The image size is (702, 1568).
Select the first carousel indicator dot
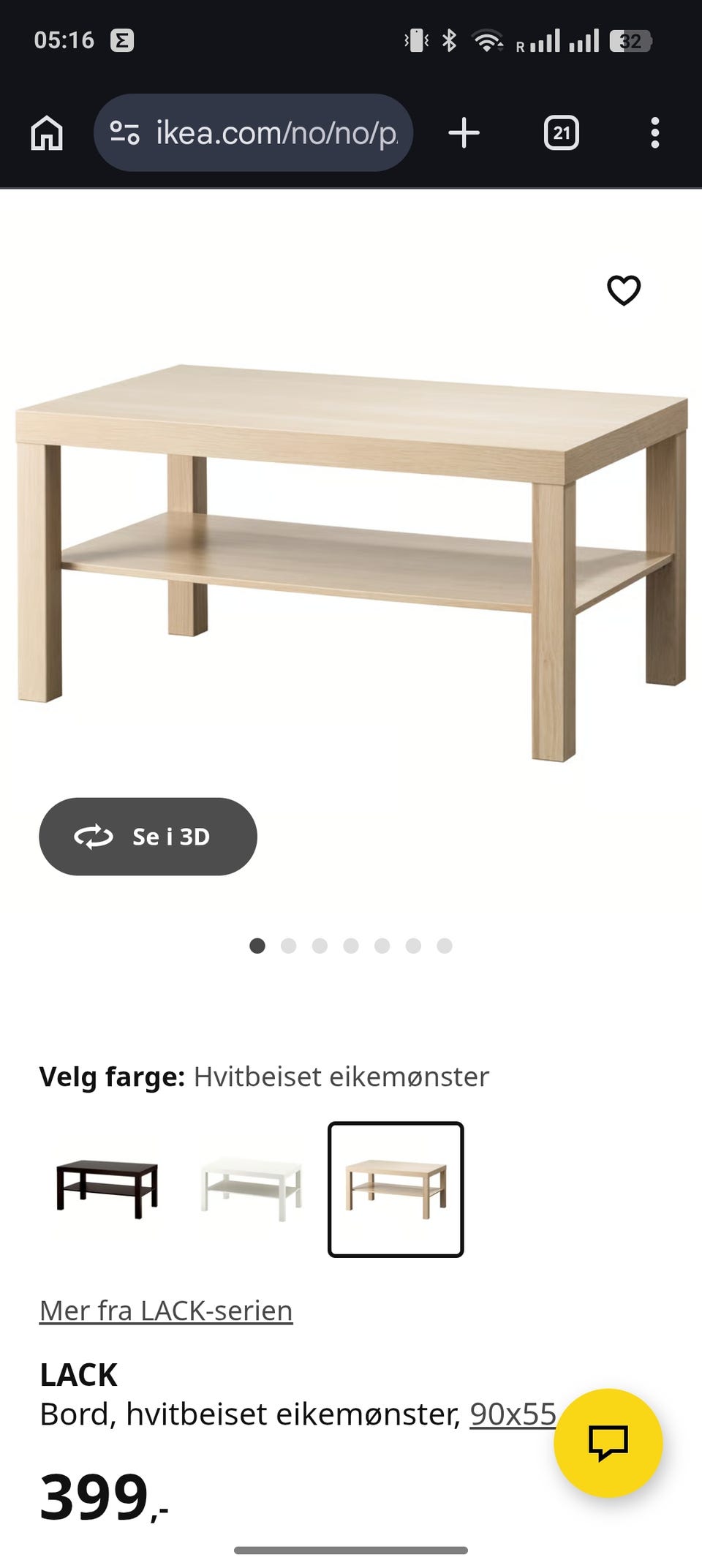pyautogui.click(x=257, y=945)
